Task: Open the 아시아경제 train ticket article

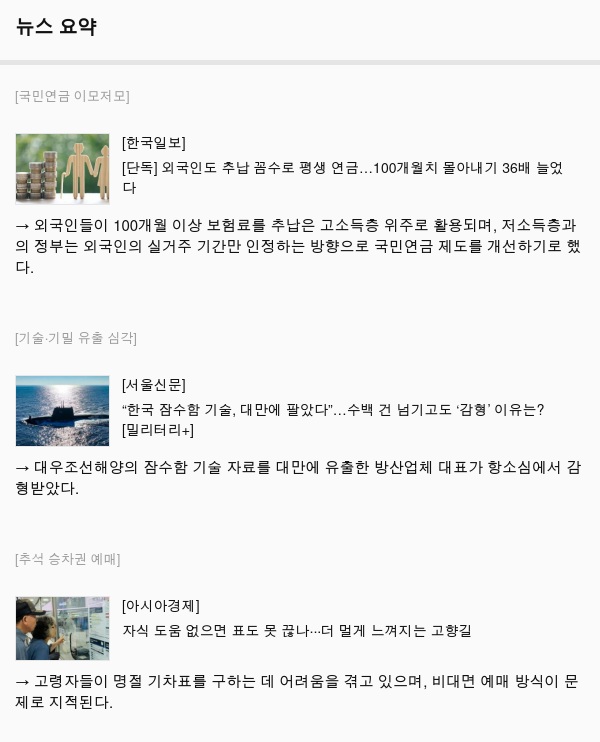Action: pyautogui.click(x=297, y=630)
